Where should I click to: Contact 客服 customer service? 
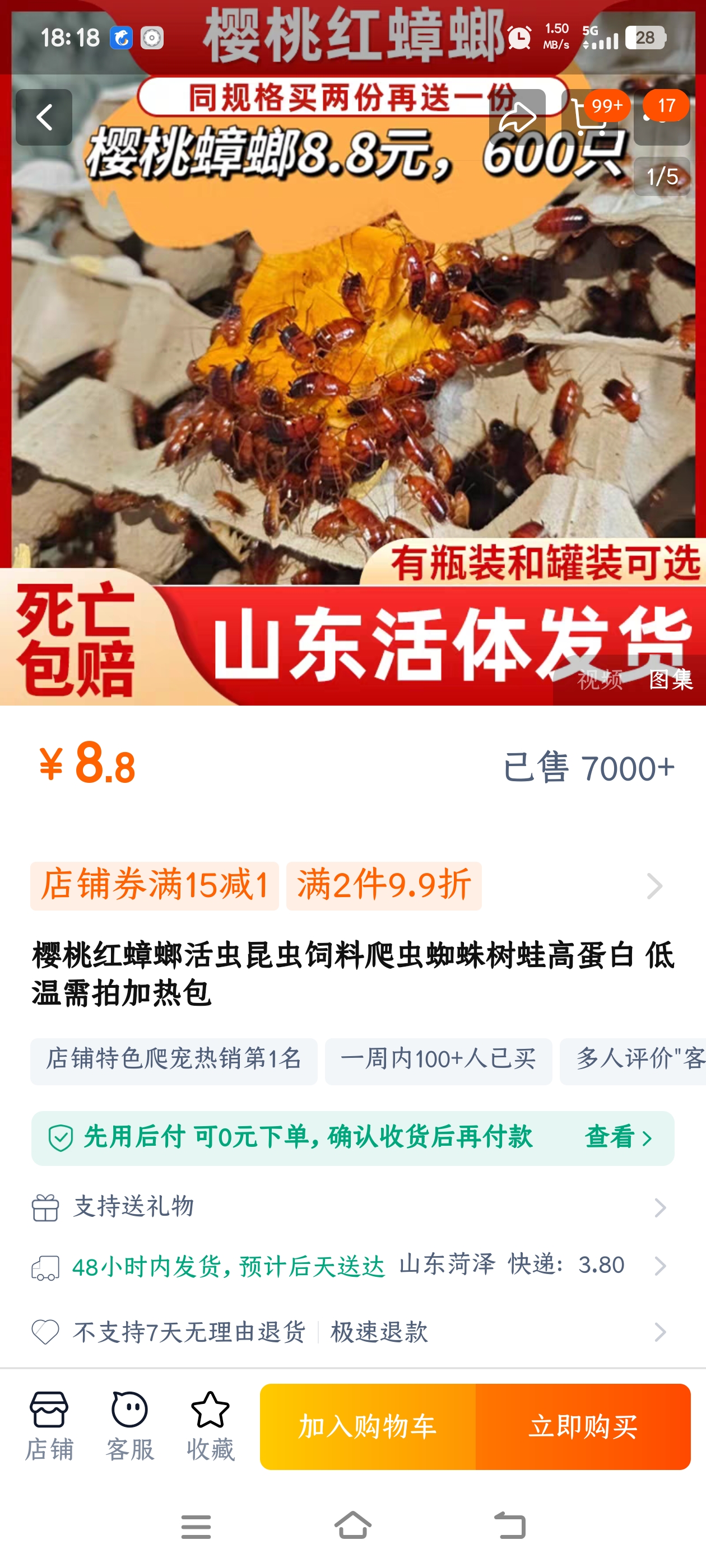[x=130, y=1426]
